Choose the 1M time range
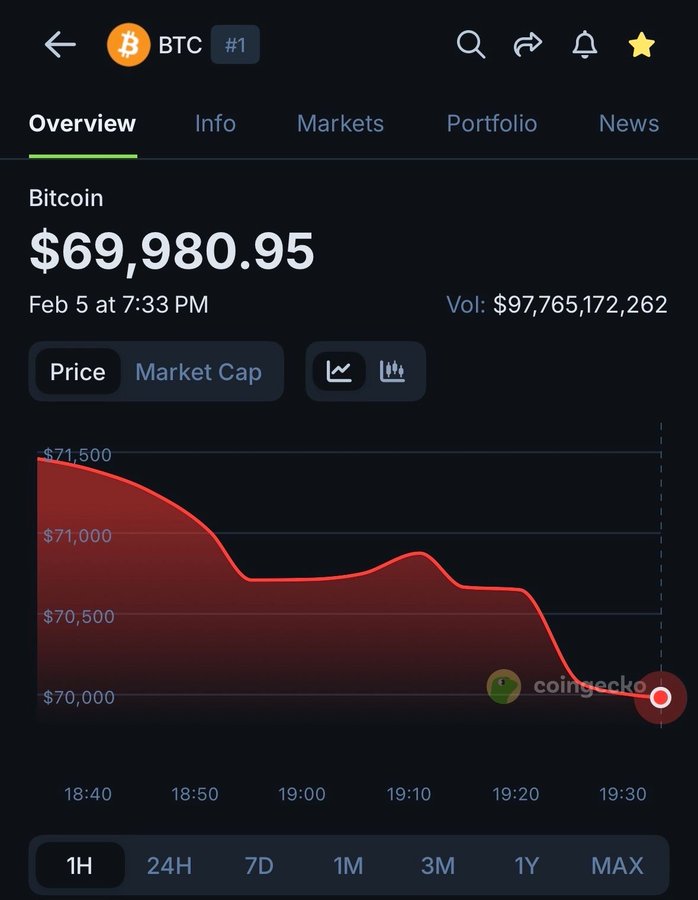Image resolution: width=698 pixels, height=900 pixels. point(348,866)
